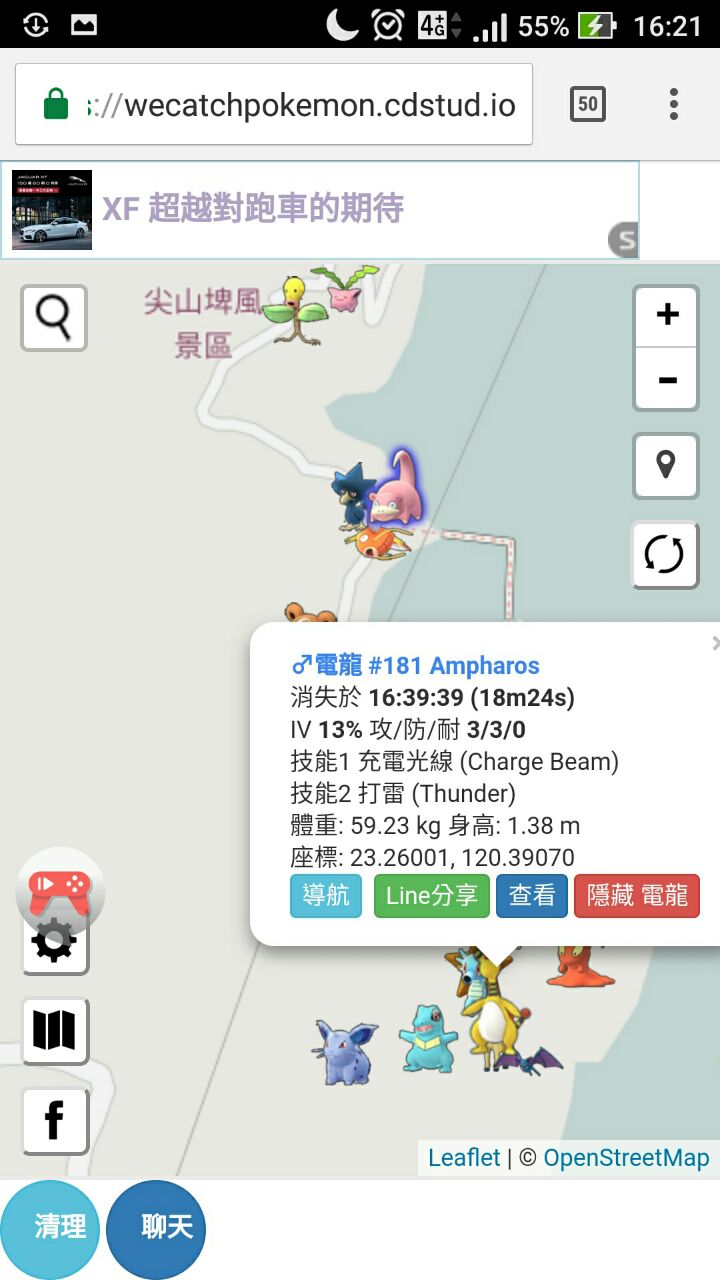The width and height of the screenshot is (720, 1280).
Task: Refresh the Pokemon map
Action: (665, 554)
